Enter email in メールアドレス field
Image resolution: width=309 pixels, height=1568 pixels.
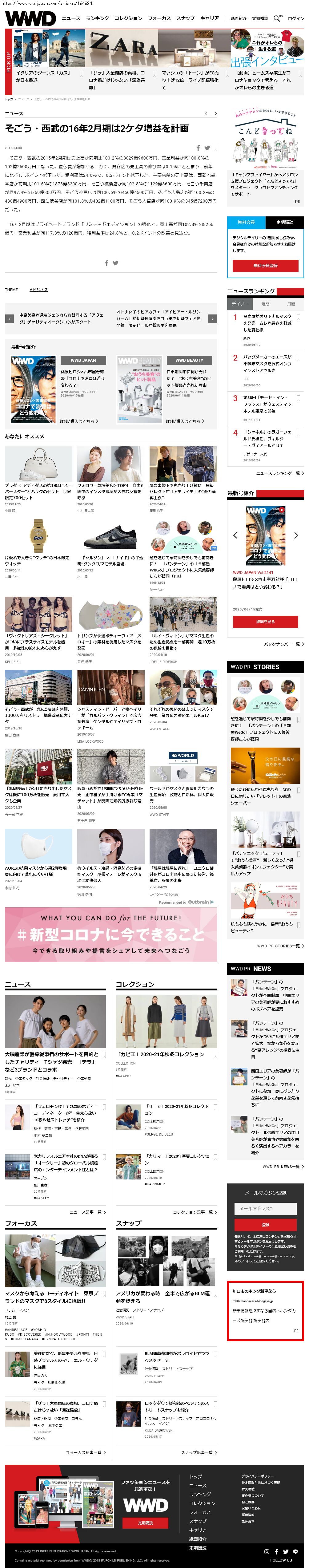point(265,1208)
